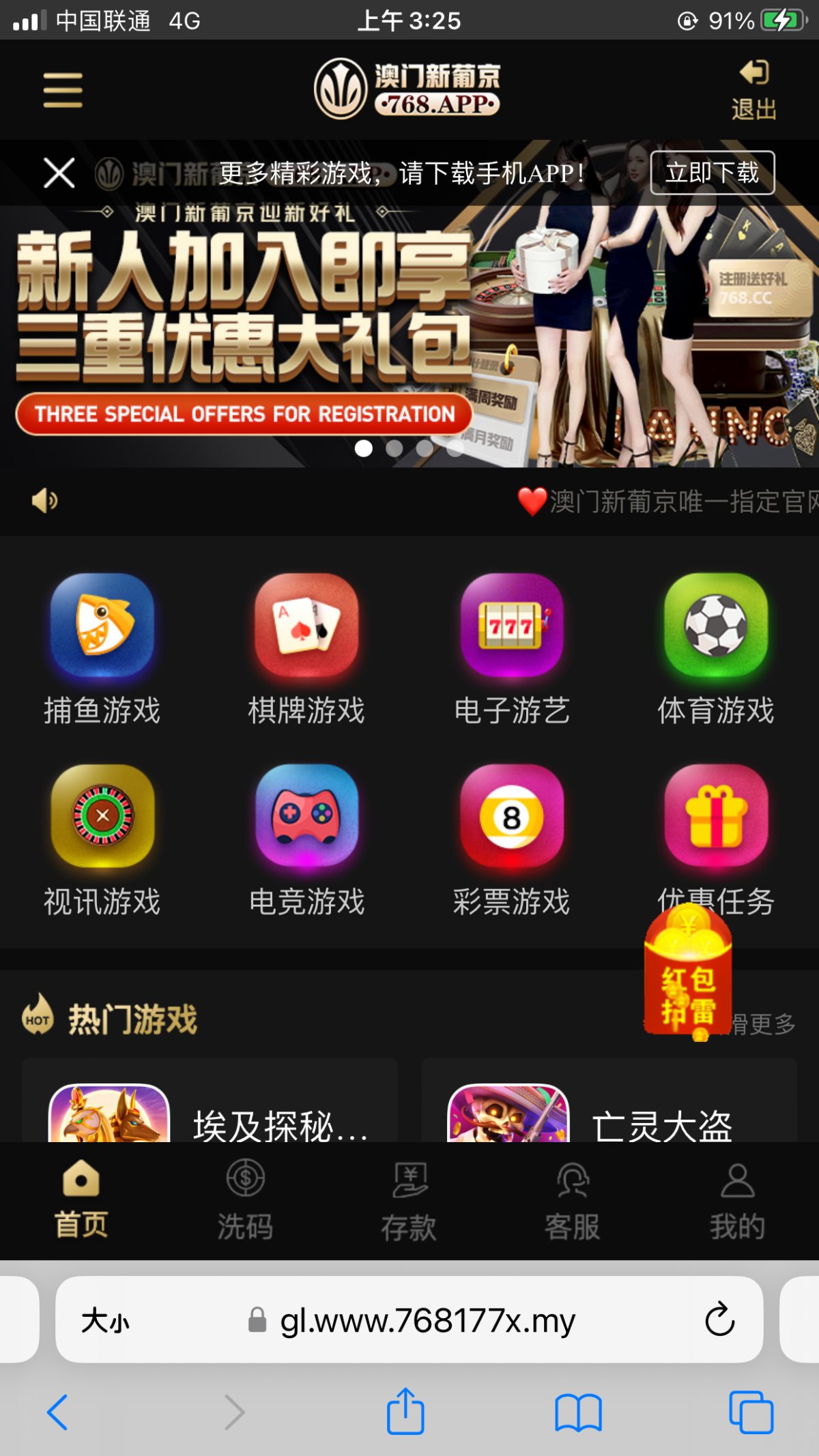
Task: Open 体育游戏 sports category
Action: pyautogui.click(x=716, y=648)
